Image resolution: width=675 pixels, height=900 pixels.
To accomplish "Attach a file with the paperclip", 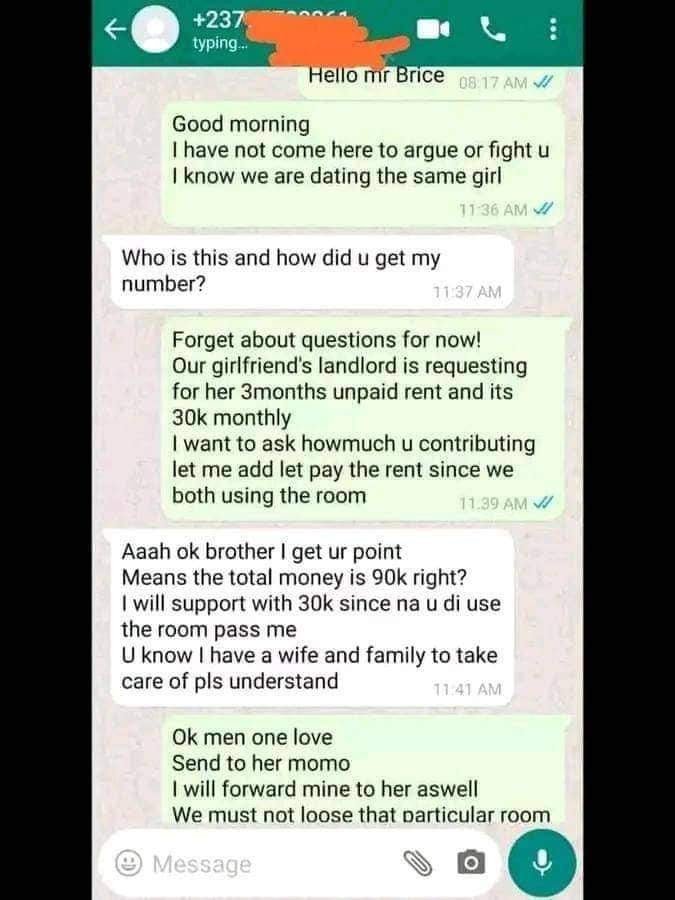I will (415, 862).
